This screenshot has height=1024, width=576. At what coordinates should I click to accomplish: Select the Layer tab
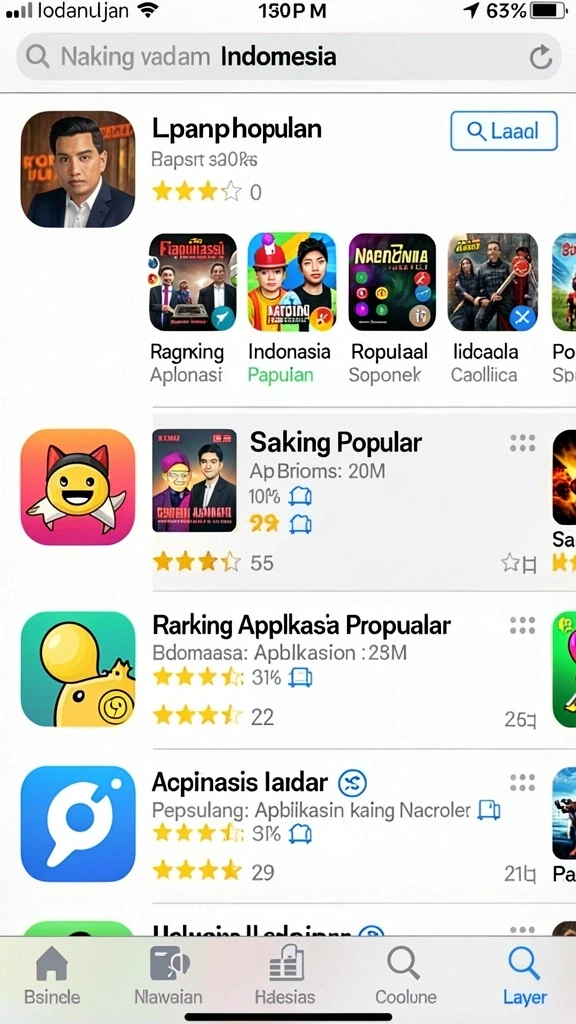(x=524, y=975)
